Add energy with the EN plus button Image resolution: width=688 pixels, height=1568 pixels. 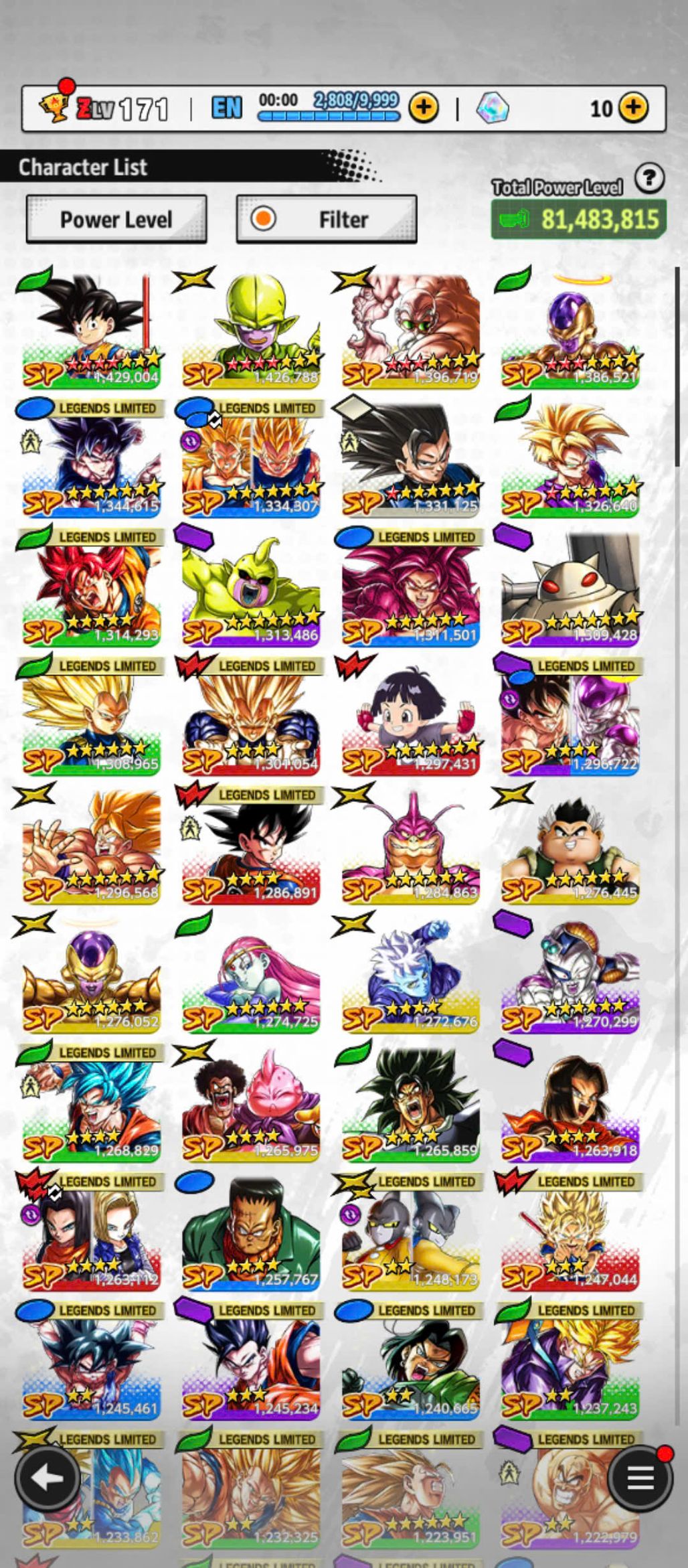424,107
